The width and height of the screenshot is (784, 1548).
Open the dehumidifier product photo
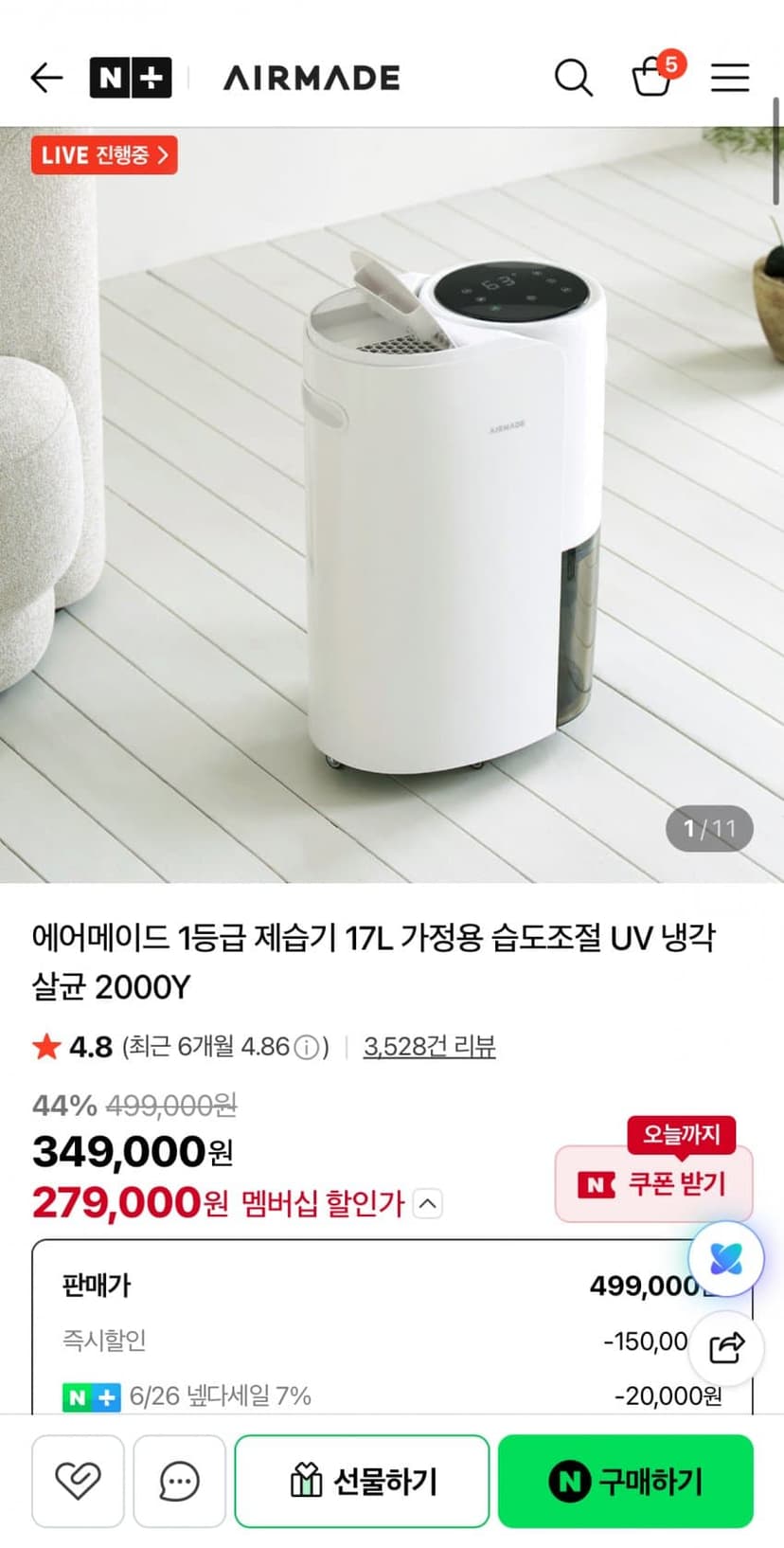click(392, 505)
